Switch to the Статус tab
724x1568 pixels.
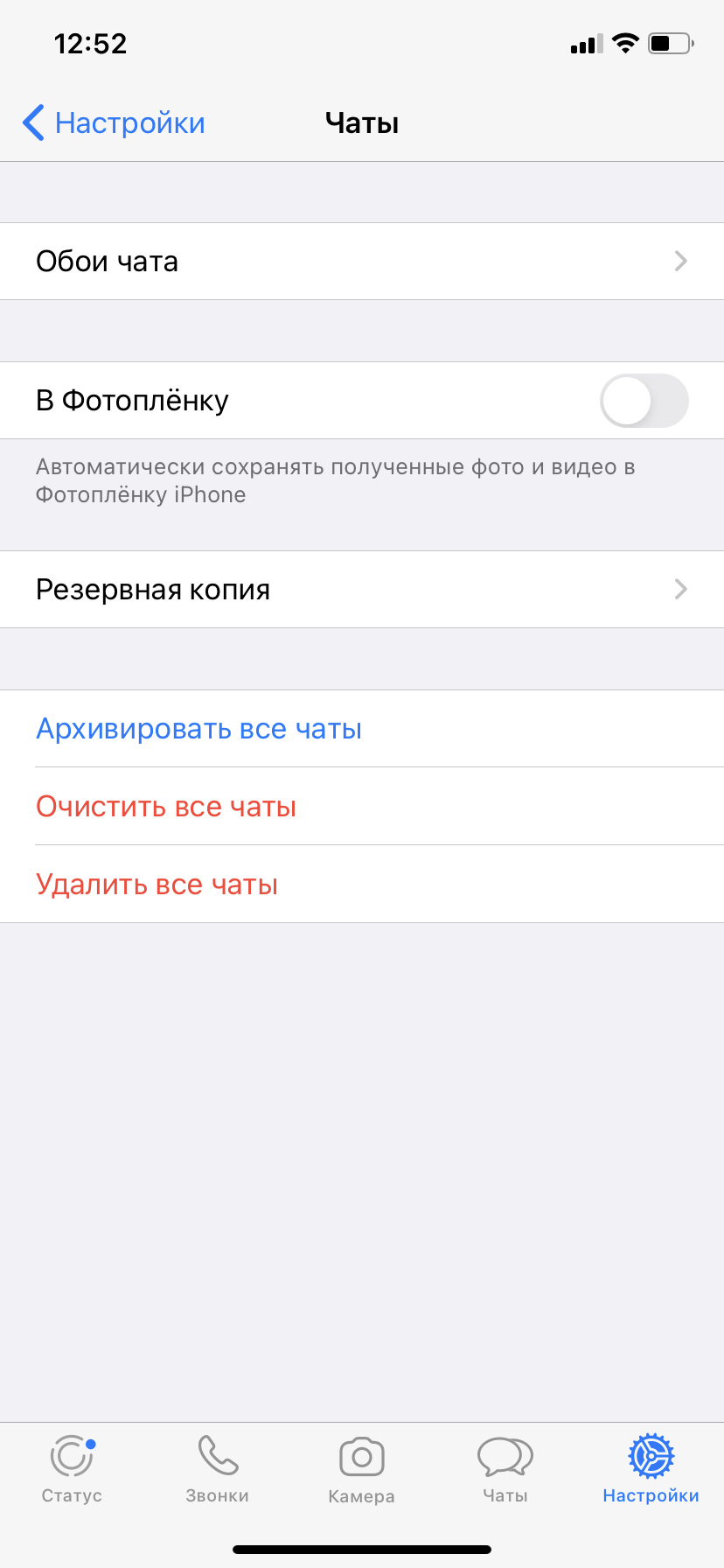(x=72, y=1470)
